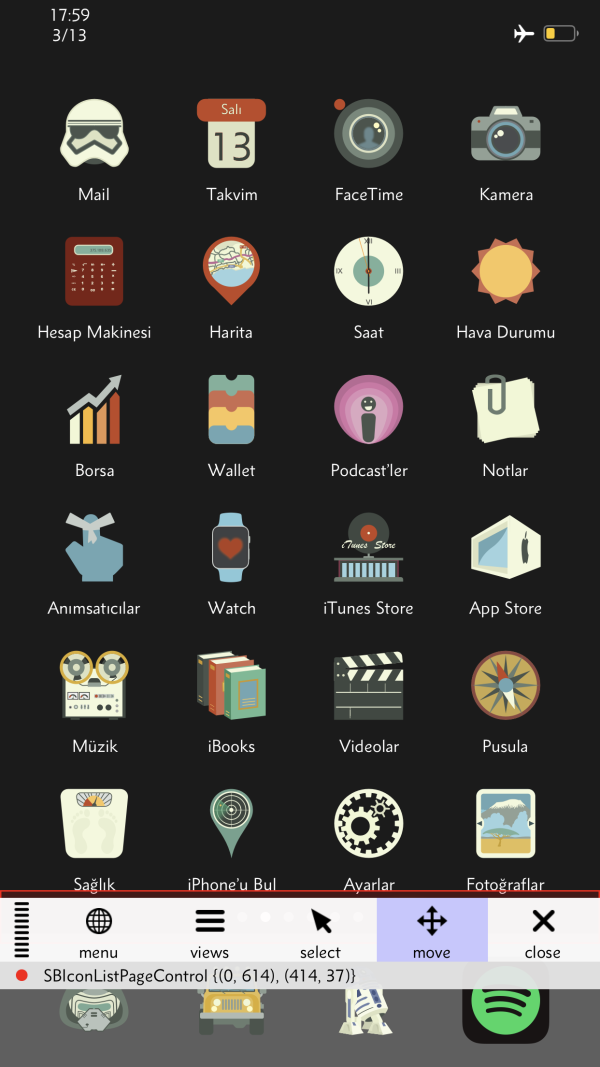Tap the menu globe tool
This screenshot has width=600, height=1067.
(98, 930)
